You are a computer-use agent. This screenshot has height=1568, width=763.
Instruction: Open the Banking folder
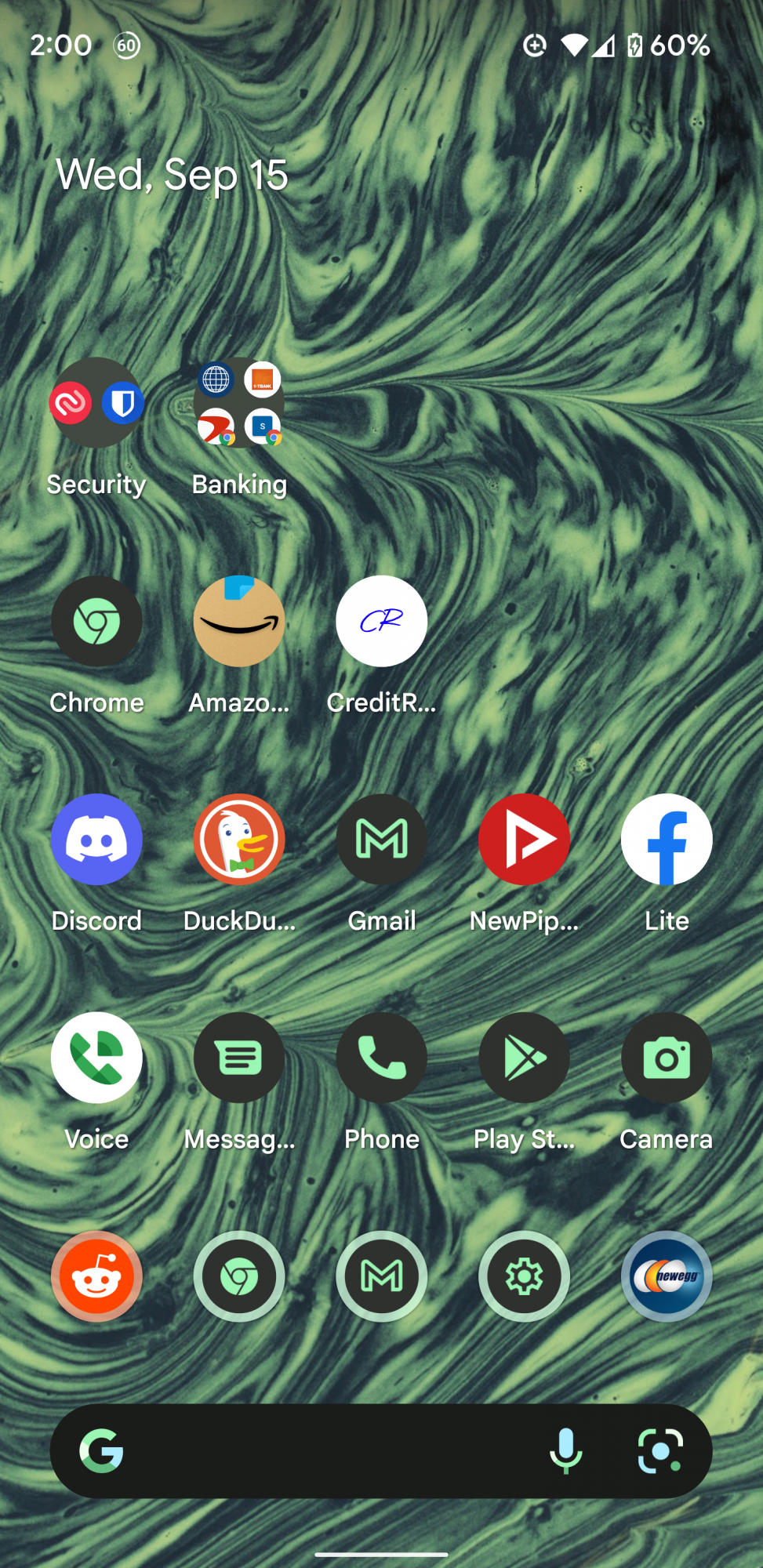coord(239,404)
